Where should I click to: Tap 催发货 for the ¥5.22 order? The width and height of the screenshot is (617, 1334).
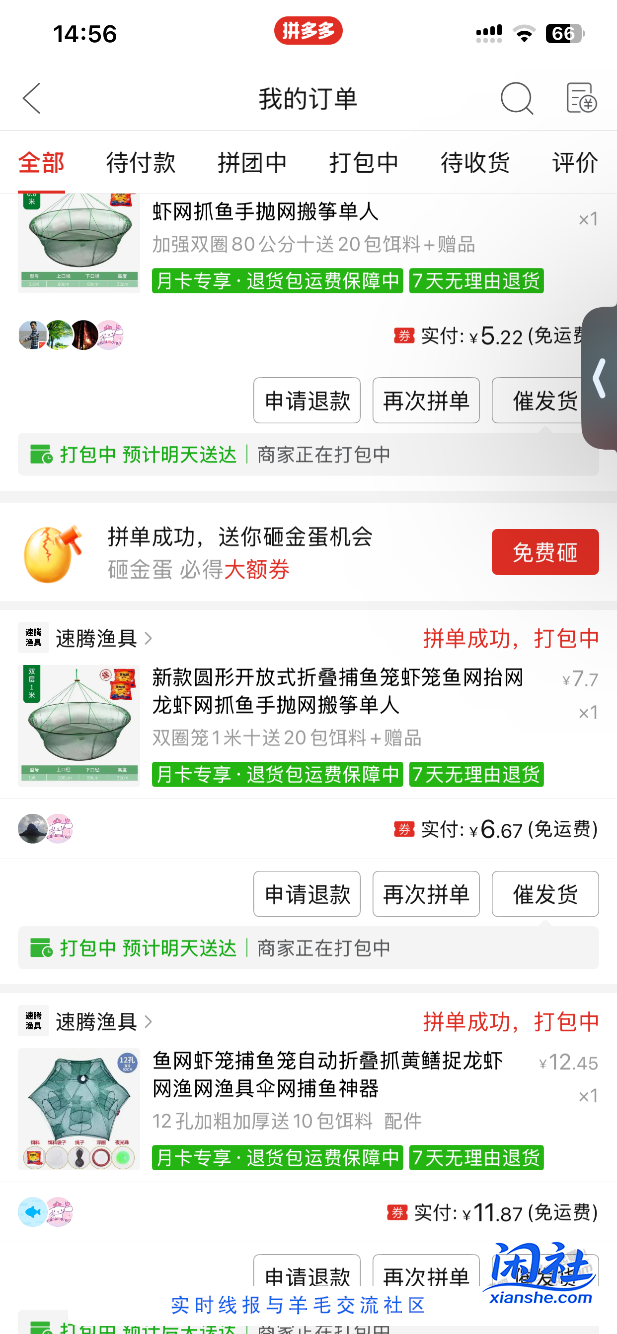click(544, 401)
